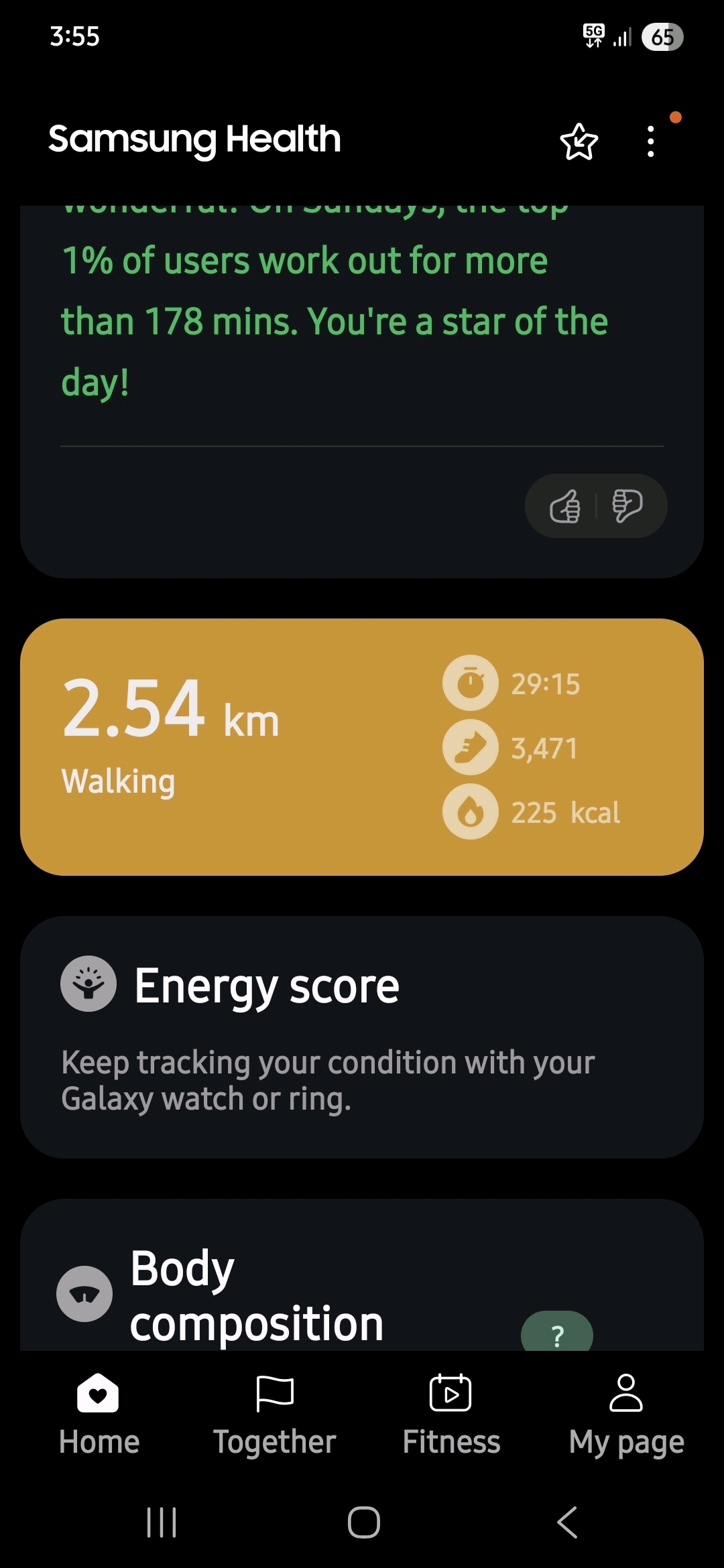Open the Energy score card
This screenshot has height=1568, width=724.
[362, 1036]
